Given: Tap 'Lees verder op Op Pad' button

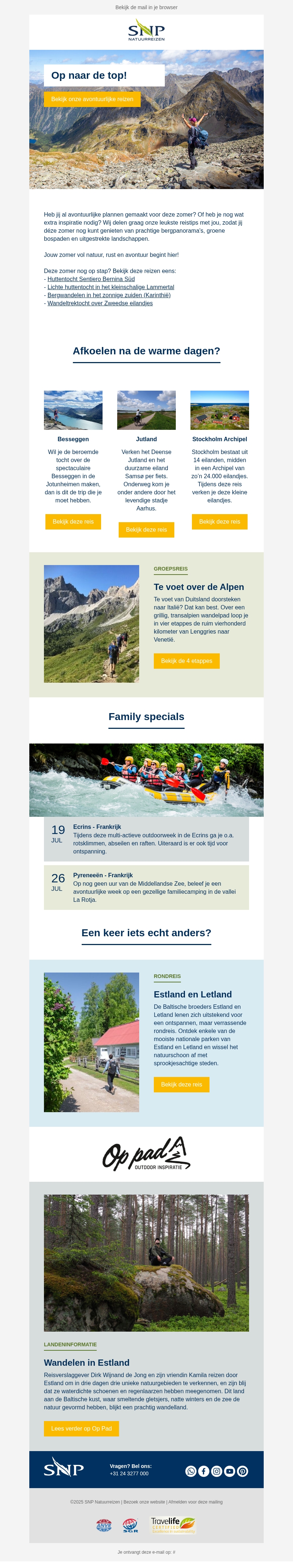Looking at the screenshot, I should click(x=81, y=1428).
